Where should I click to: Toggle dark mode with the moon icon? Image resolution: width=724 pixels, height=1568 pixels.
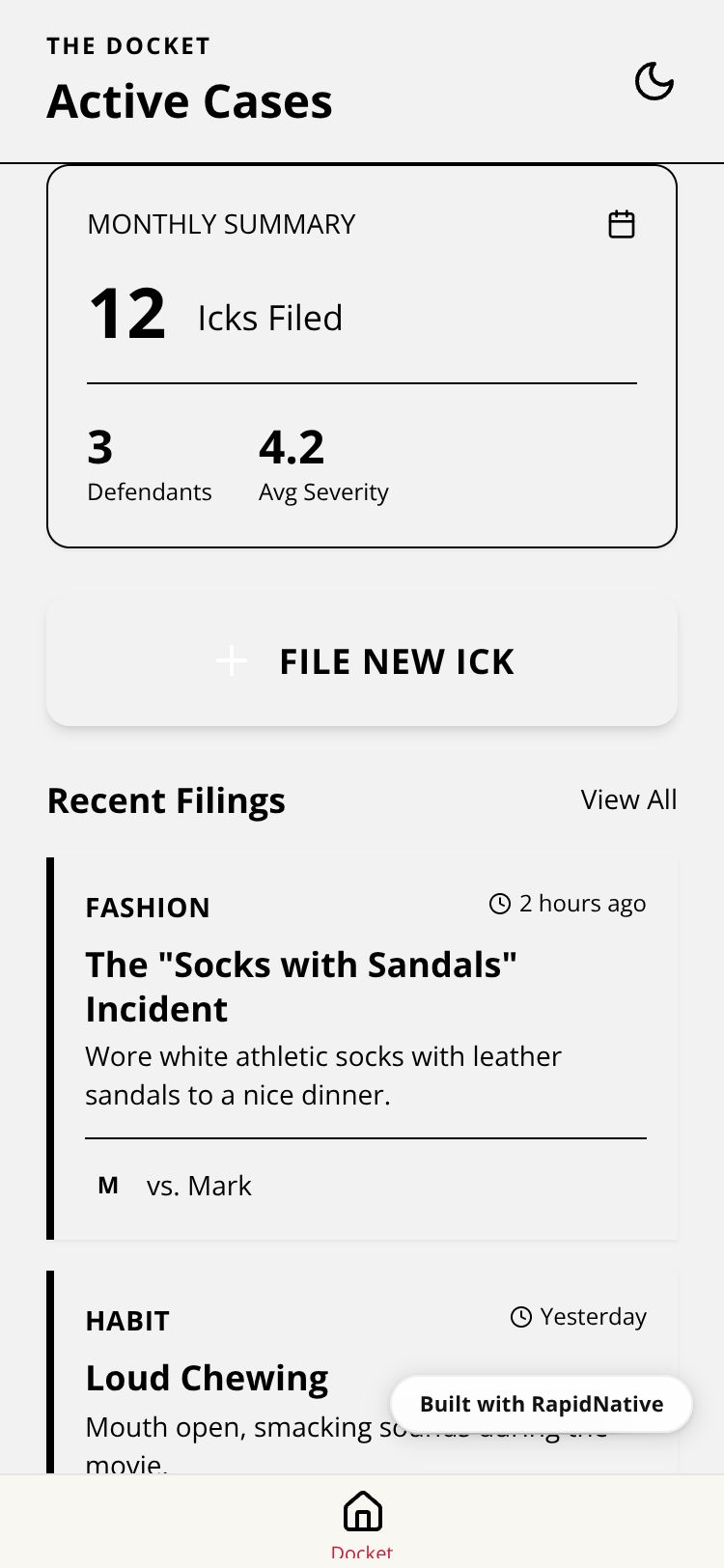(654, 81)
